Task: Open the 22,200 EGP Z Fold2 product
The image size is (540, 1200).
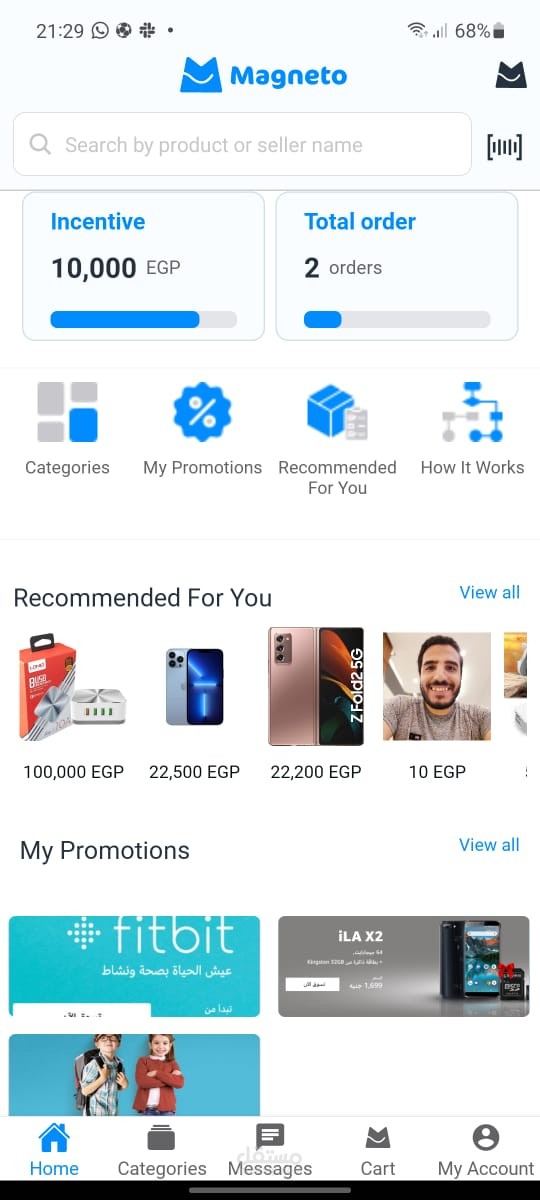Action: [x=316, y=705]
